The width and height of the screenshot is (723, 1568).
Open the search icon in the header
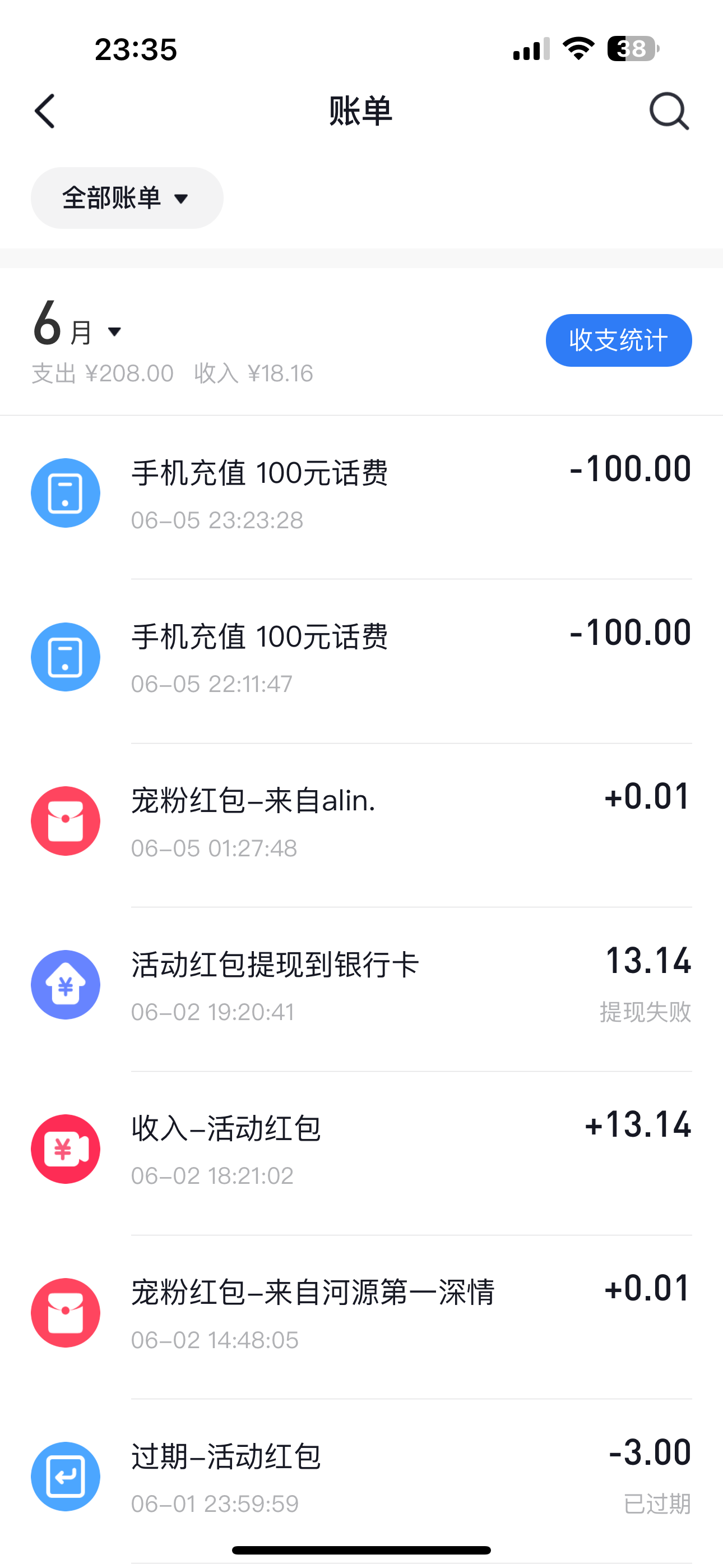[668, 112]
